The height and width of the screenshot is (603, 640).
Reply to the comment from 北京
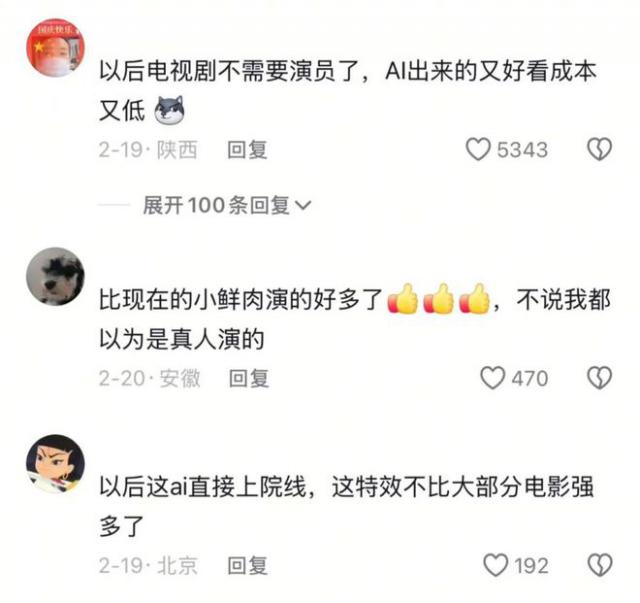247,565
